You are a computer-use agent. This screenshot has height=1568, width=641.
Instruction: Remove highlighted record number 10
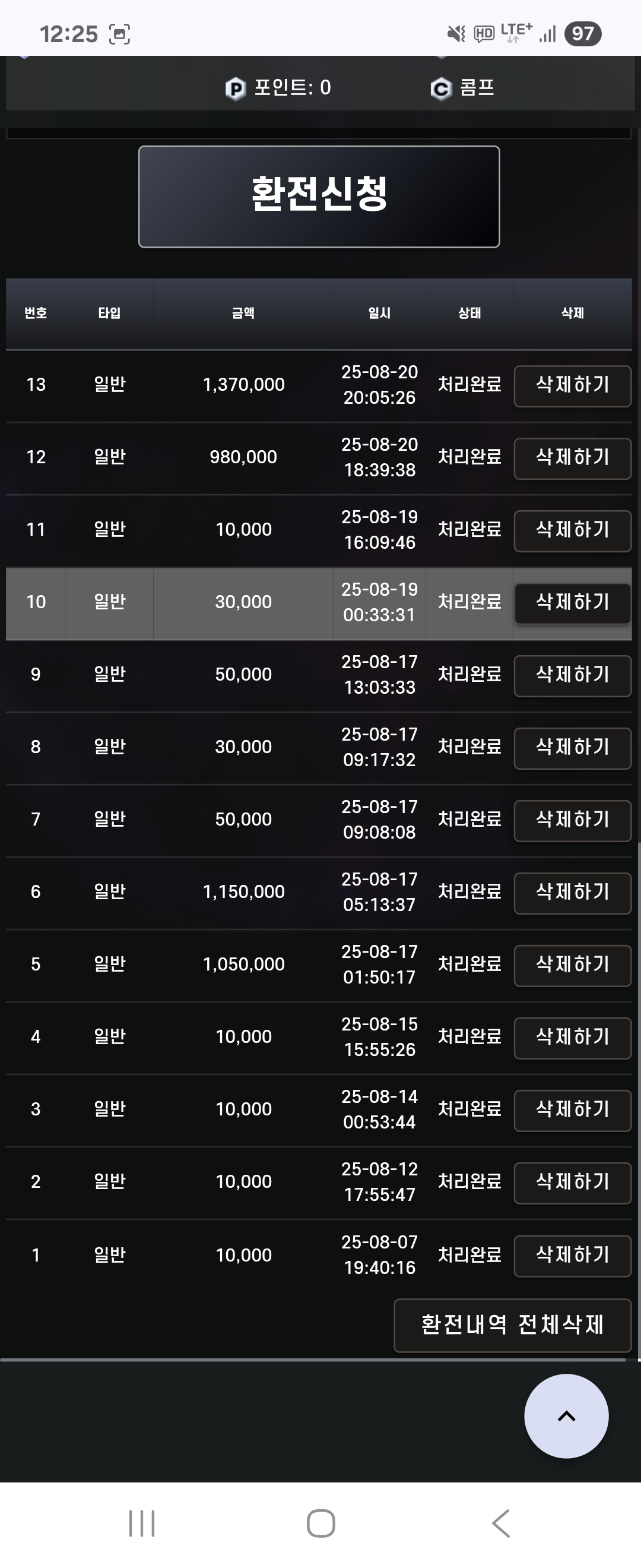click(572, 603)
